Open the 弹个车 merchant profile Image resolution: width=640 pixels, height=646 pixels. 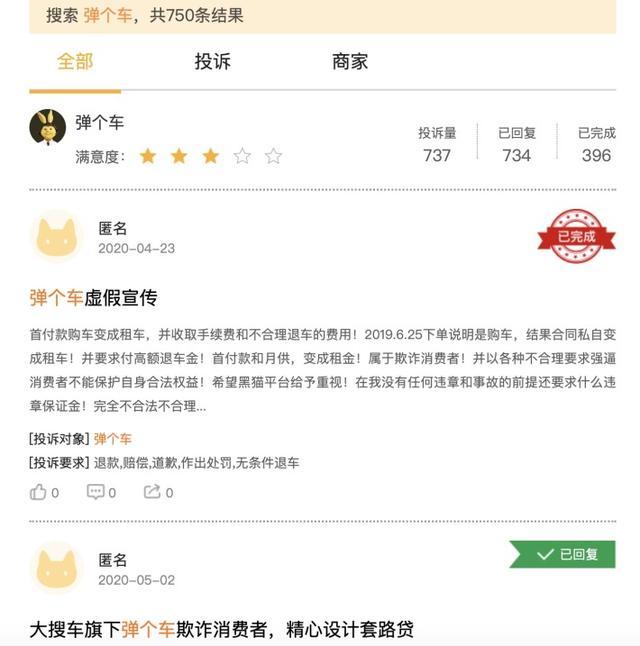(x=99, y=123)
